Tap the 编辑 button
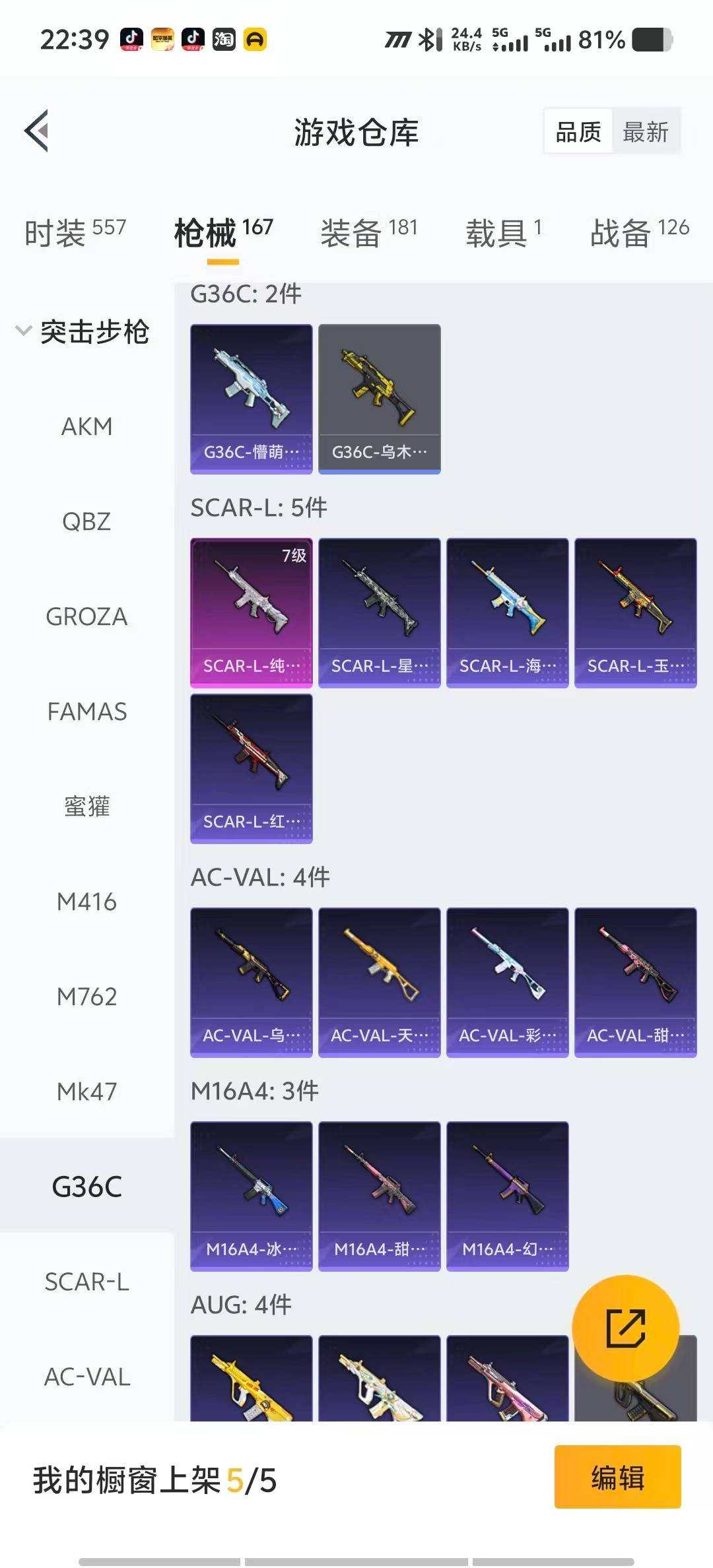This screenshot has height=1568, width=713. (x=617, y=1477)
